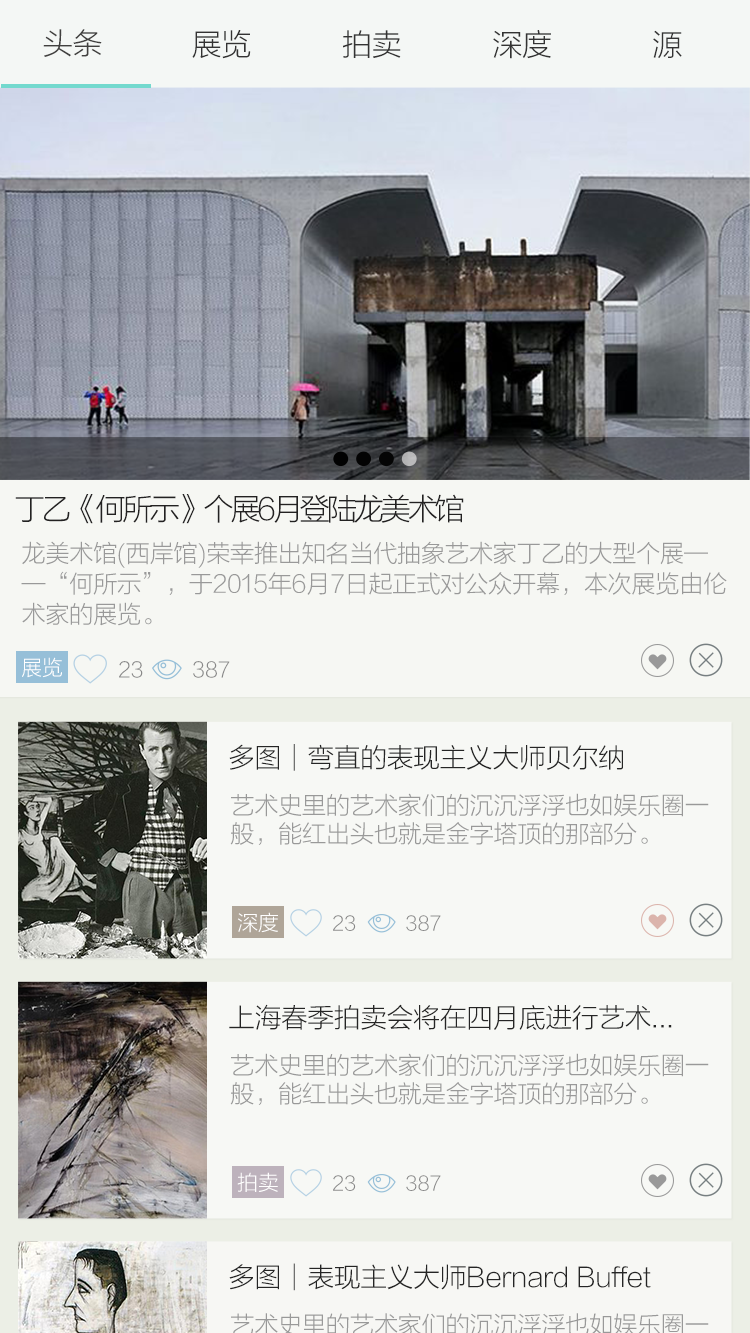The image size is (750, 1333).
Task: Unfavorite the 贝尔纳 article via filled heart
Action: 657,920
